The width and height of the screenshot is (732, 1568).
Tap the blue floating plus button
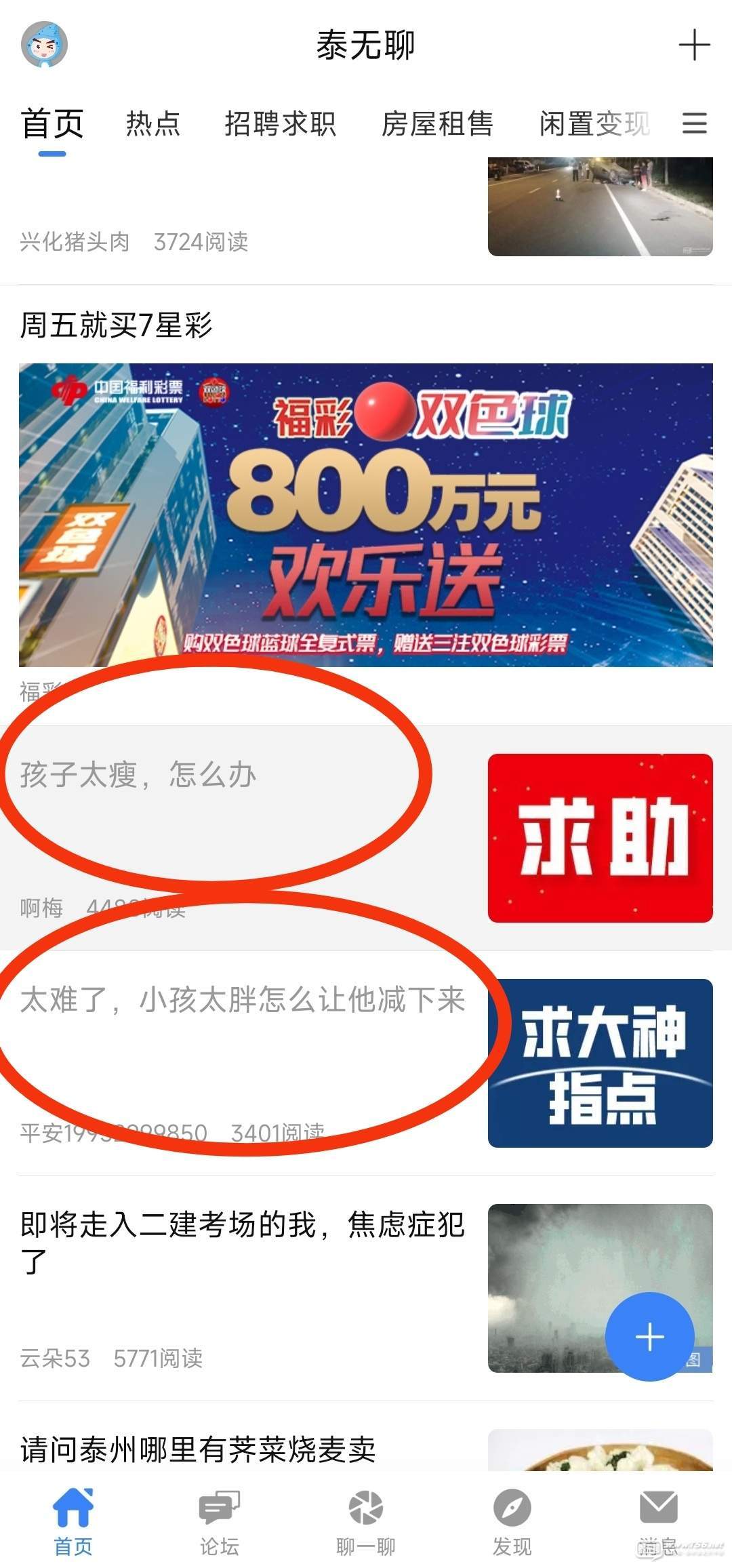(649, 1336)
